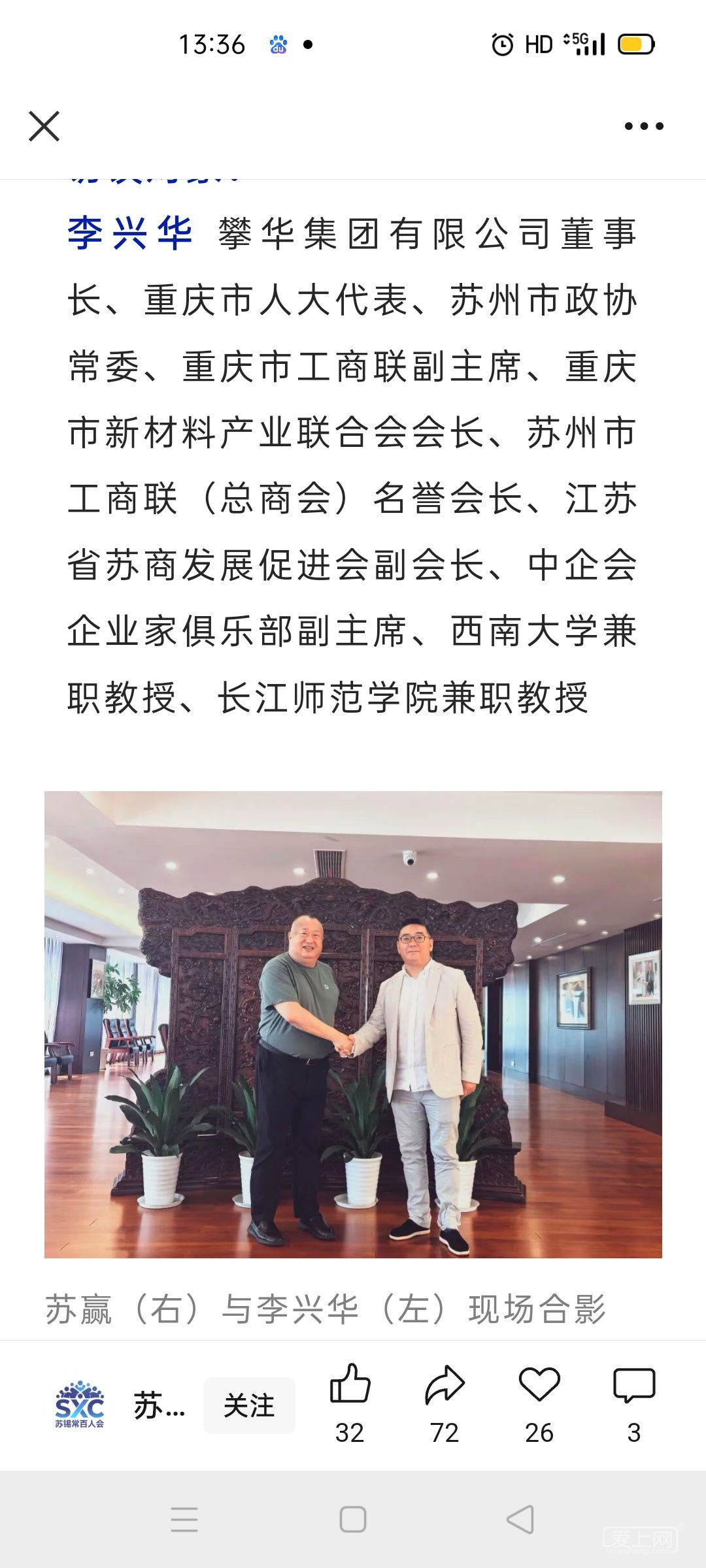
Task: Close the article page
Action: 44,126
